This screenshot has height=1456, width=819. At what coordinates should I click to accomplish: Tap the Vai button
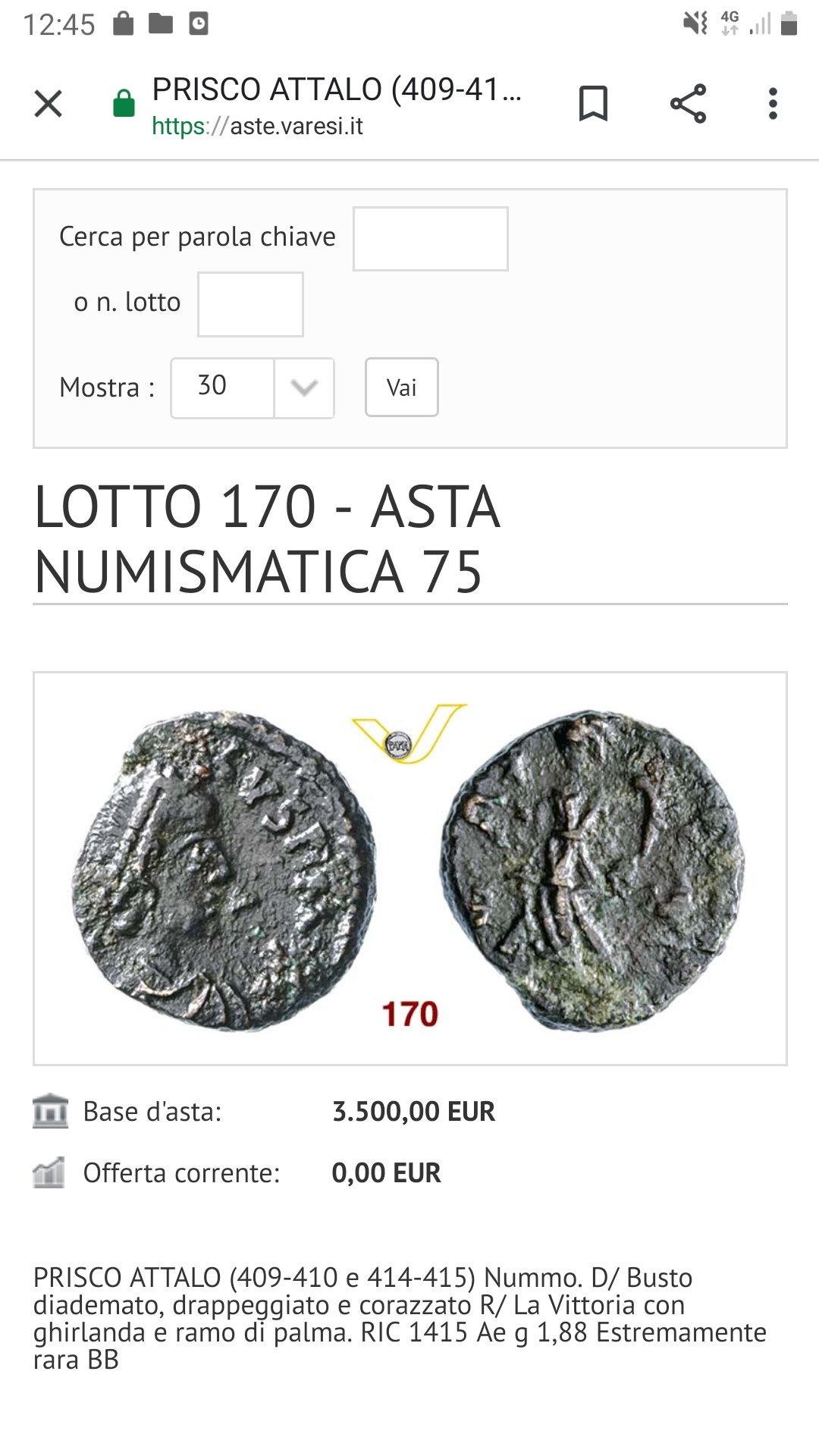pos(401,388)
